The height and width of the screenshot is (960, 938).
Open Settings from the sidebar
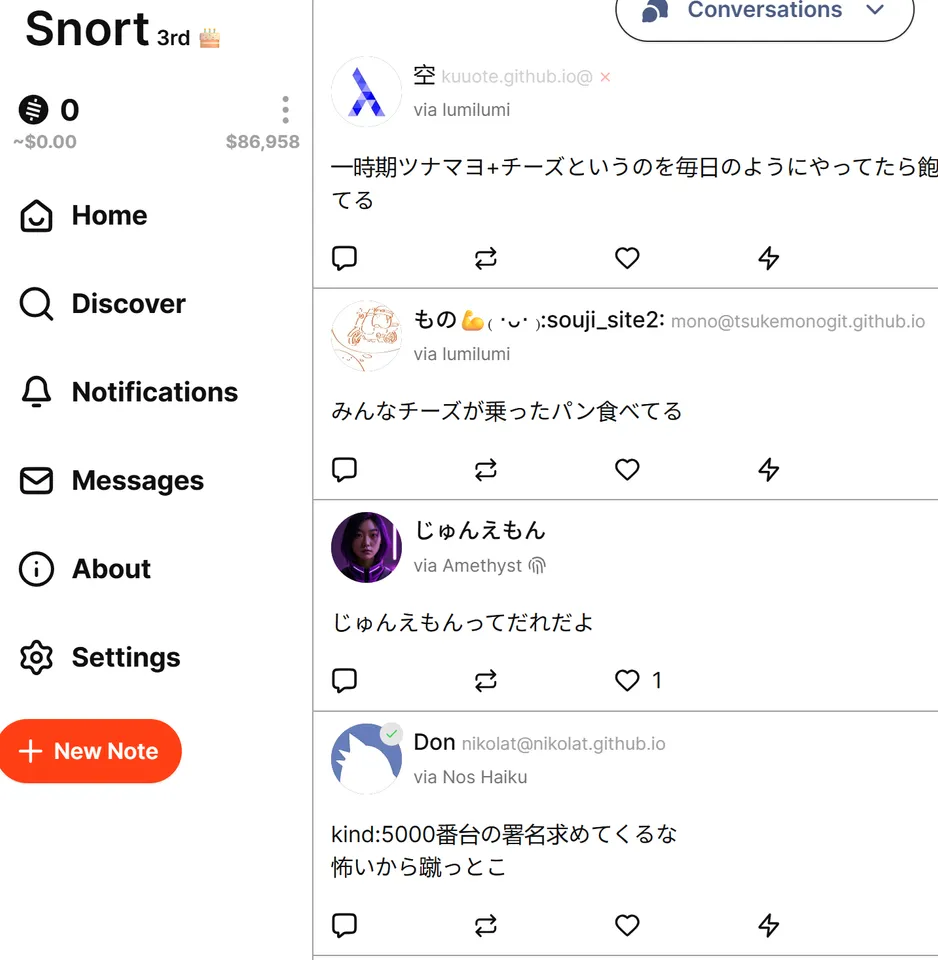pyautogui.click(x=125, y=657)
